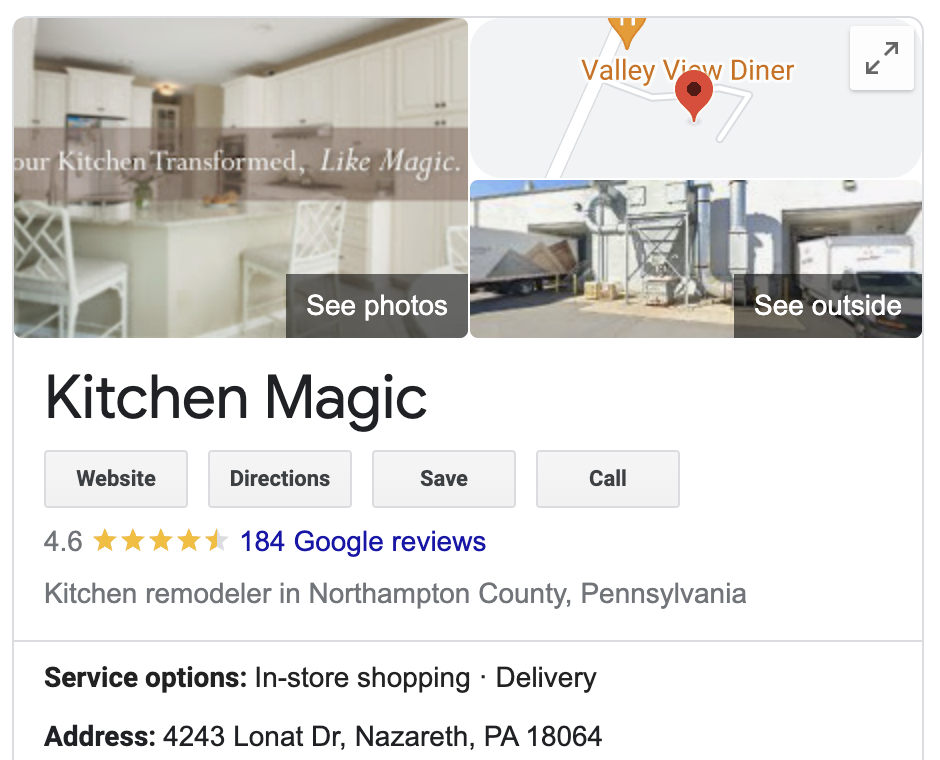
Task: Get directions to Kitchen Magic
Action: (x=280, y=479)
